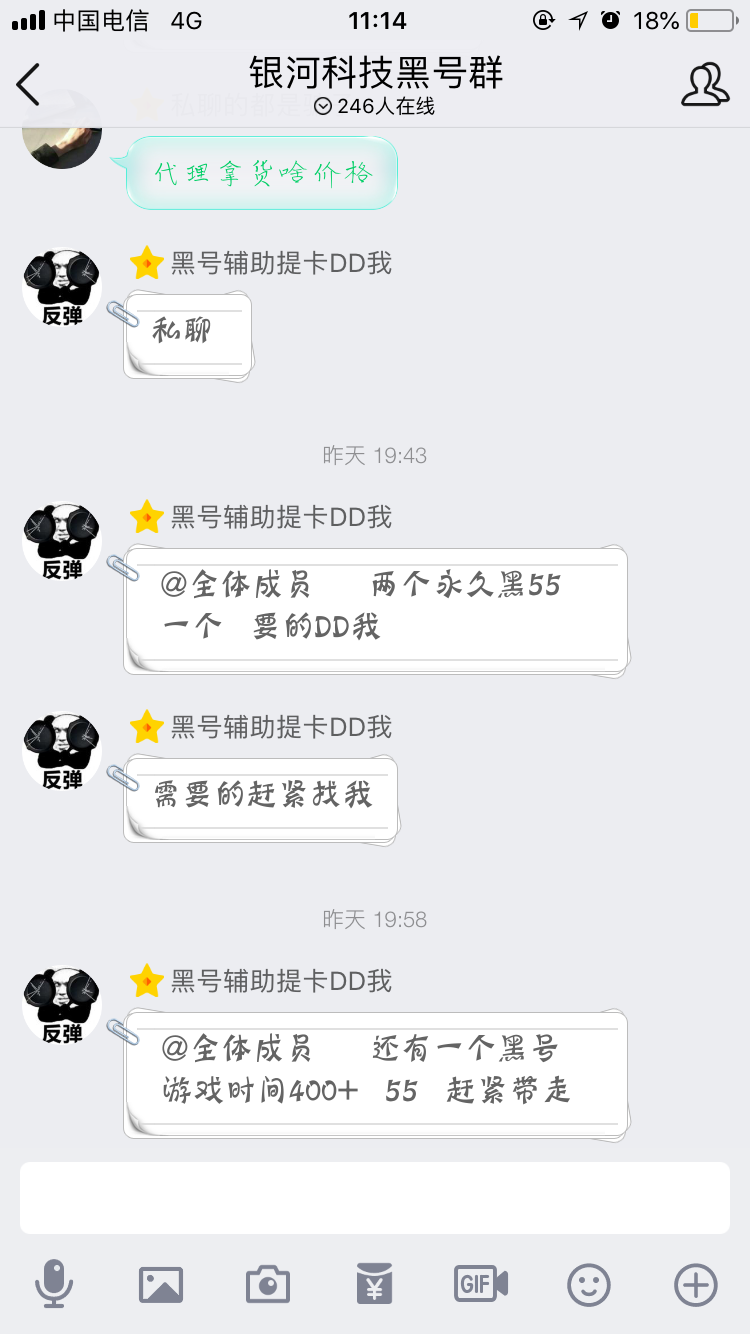Select the camera icon
The height and width of the screenshot is (1334, 750).
coord(267,1283)
